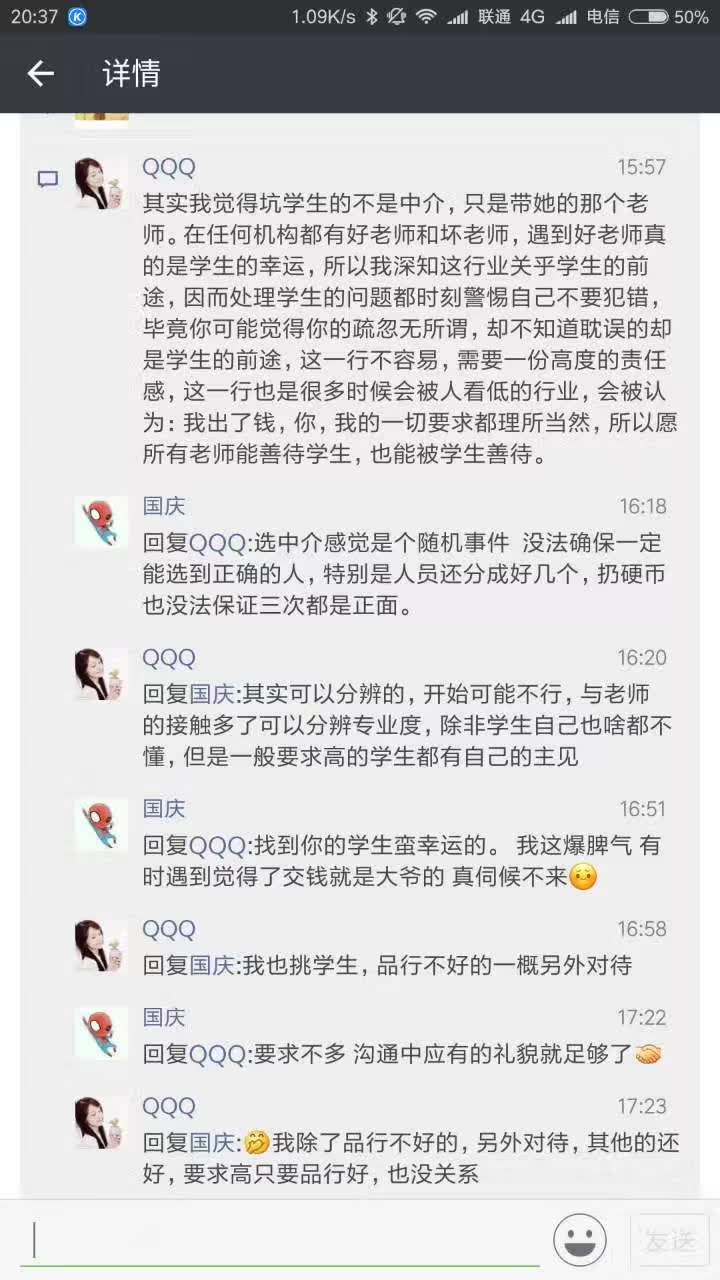Tap the comment input field

tap(285, 1240)
